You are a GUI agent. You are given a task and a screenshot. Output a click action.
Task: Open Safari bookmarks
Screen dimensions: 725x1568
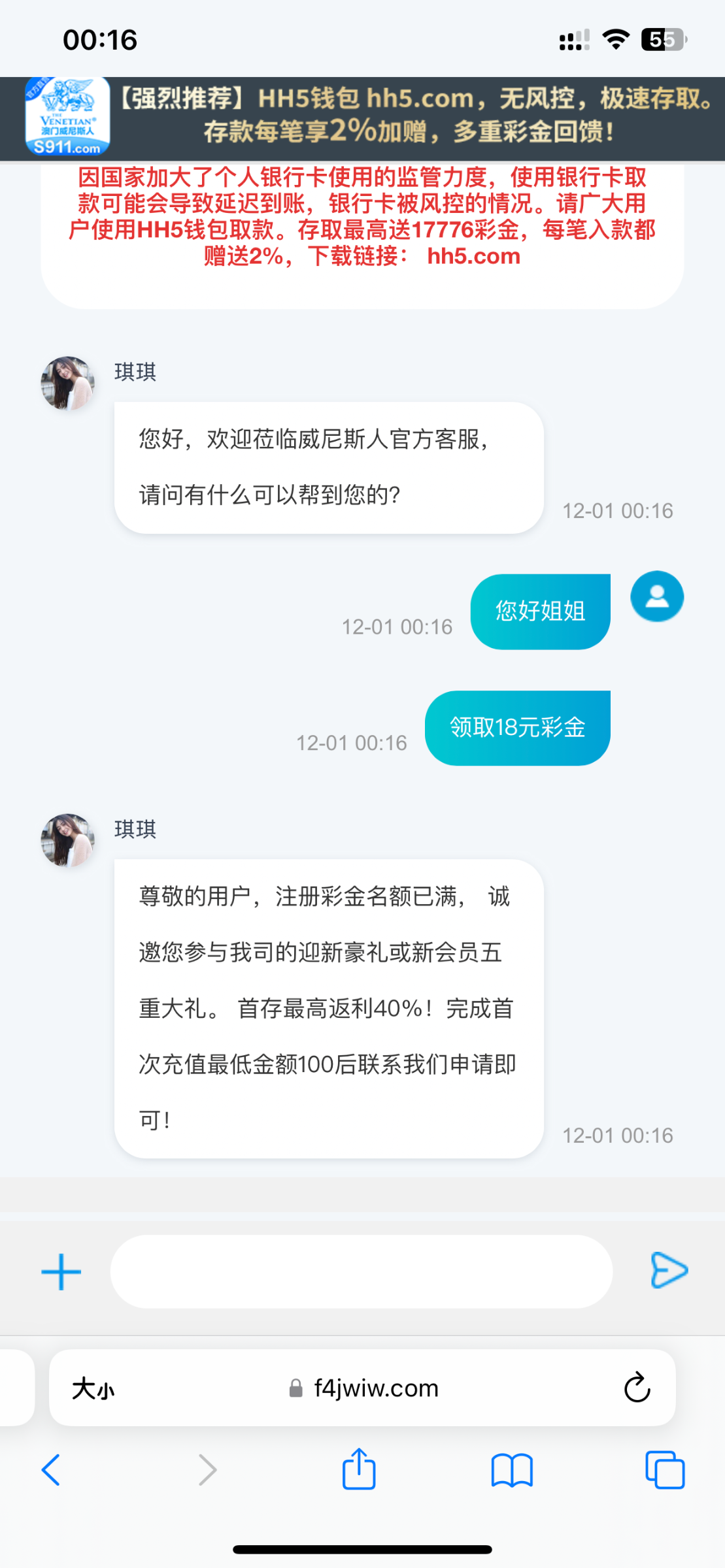click(x=512, y=1470)
